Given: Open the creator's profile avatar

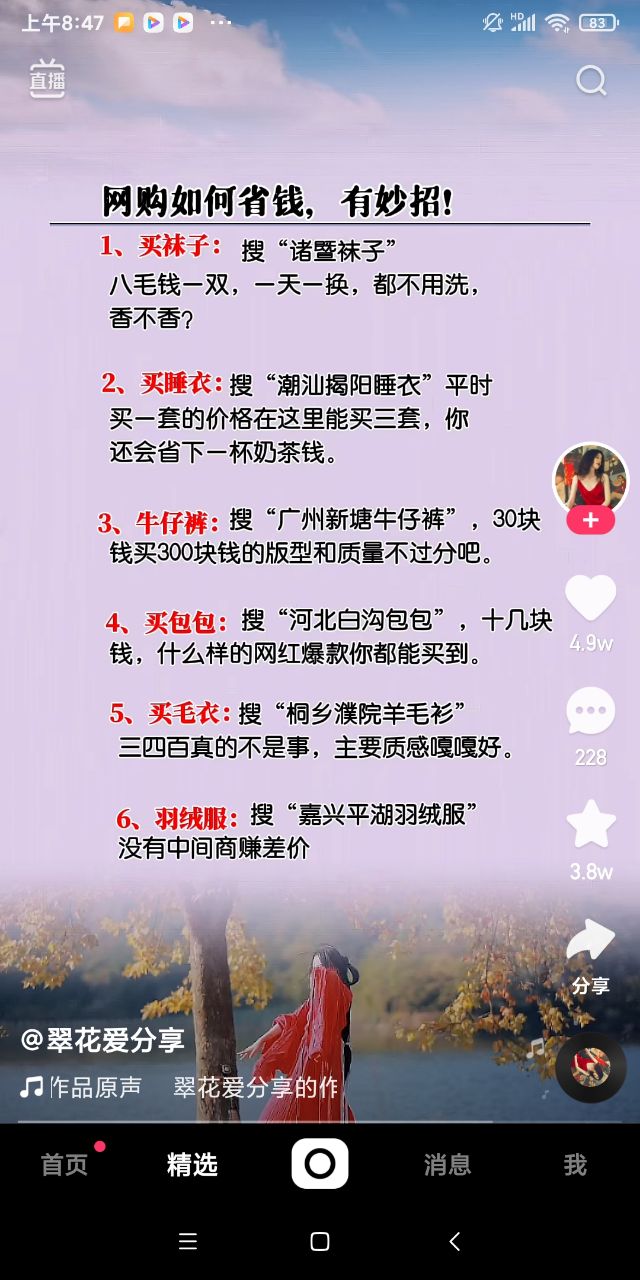Looking at the screenshot, I should 590,478.
